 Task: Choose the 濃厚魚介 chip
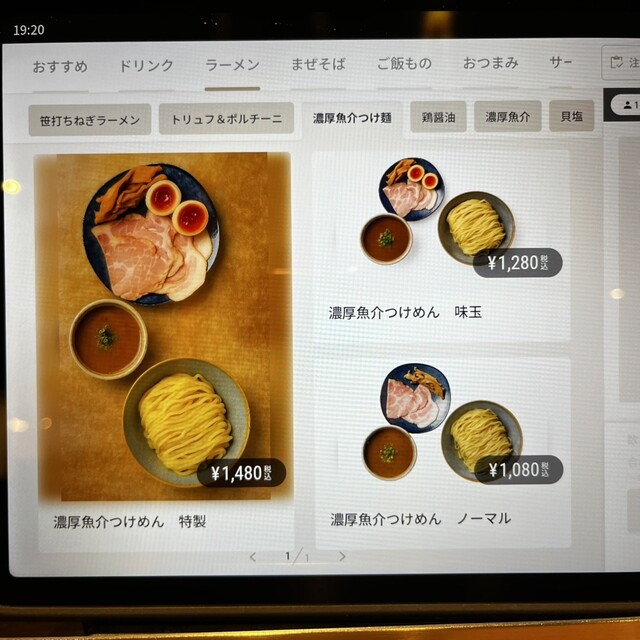(x=507, y=116)
